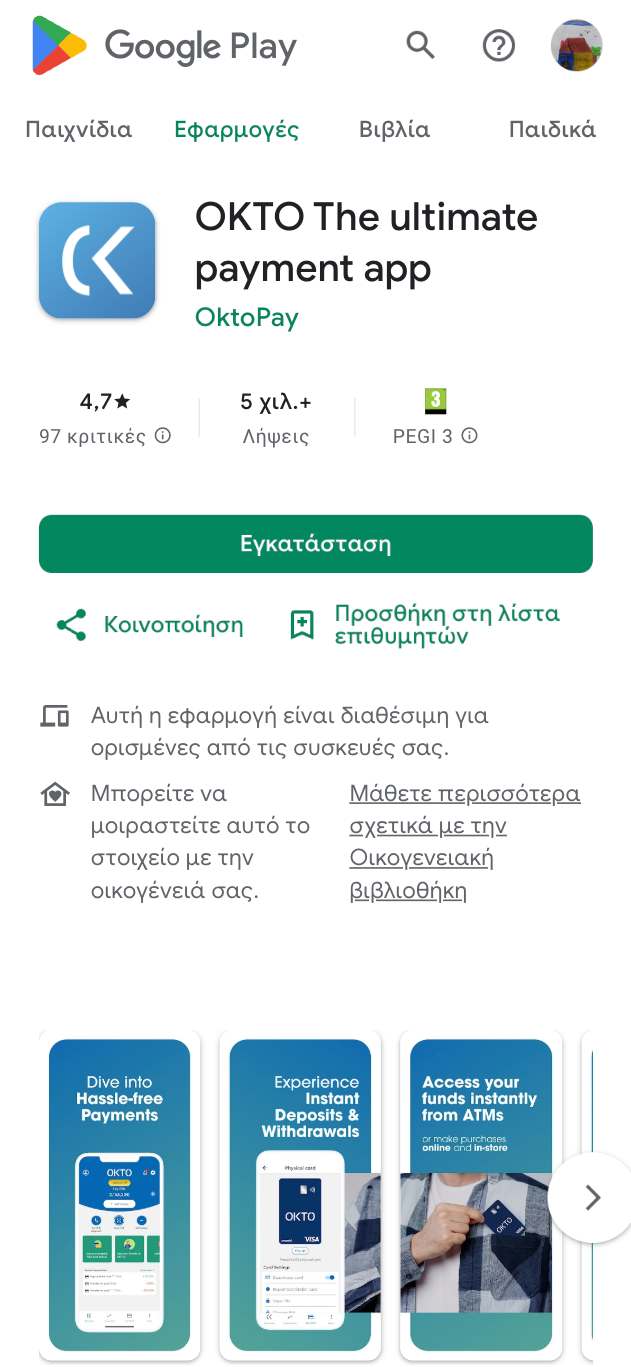
Task: Go to the Google Play home logo
Action: pos(165,46)
